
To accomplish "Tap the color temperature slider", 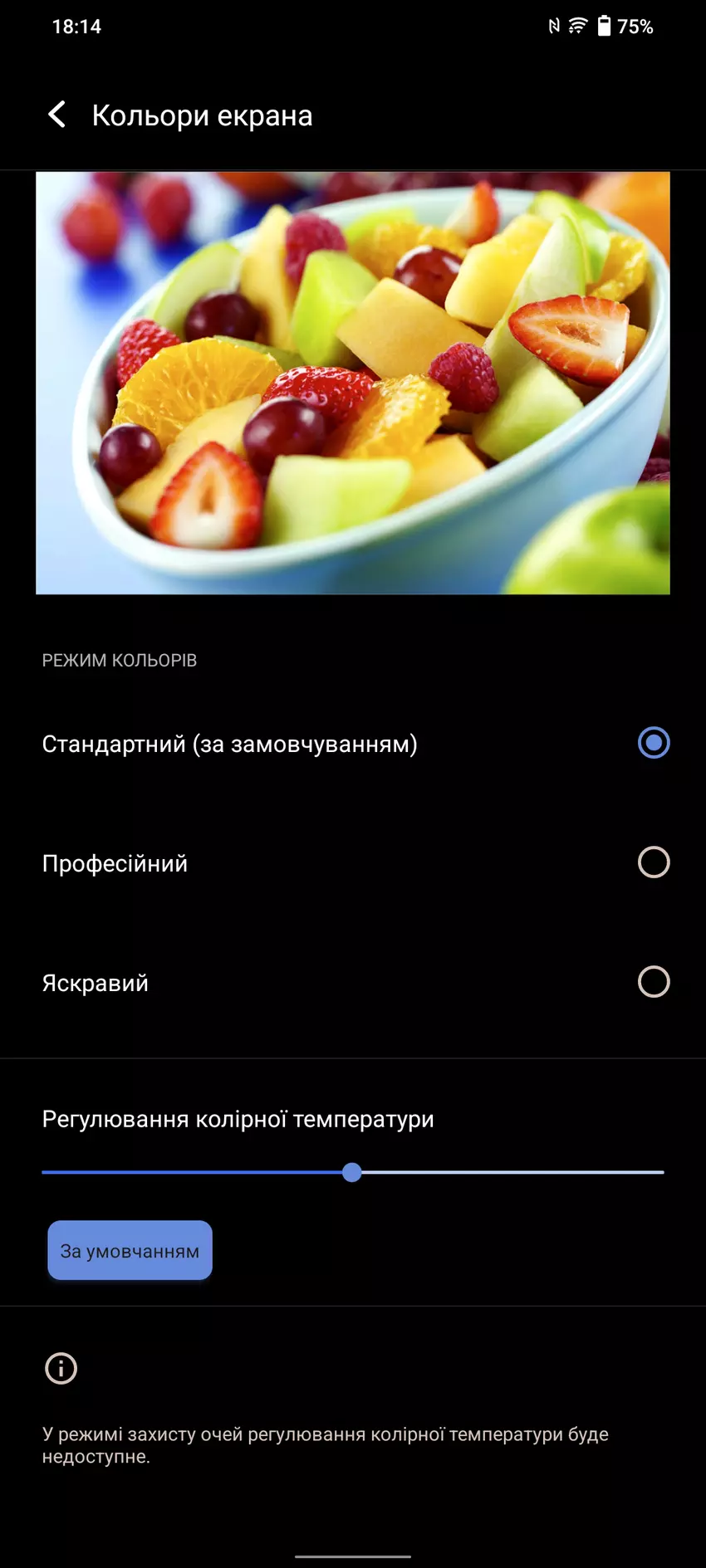I will click(352, 1172).
